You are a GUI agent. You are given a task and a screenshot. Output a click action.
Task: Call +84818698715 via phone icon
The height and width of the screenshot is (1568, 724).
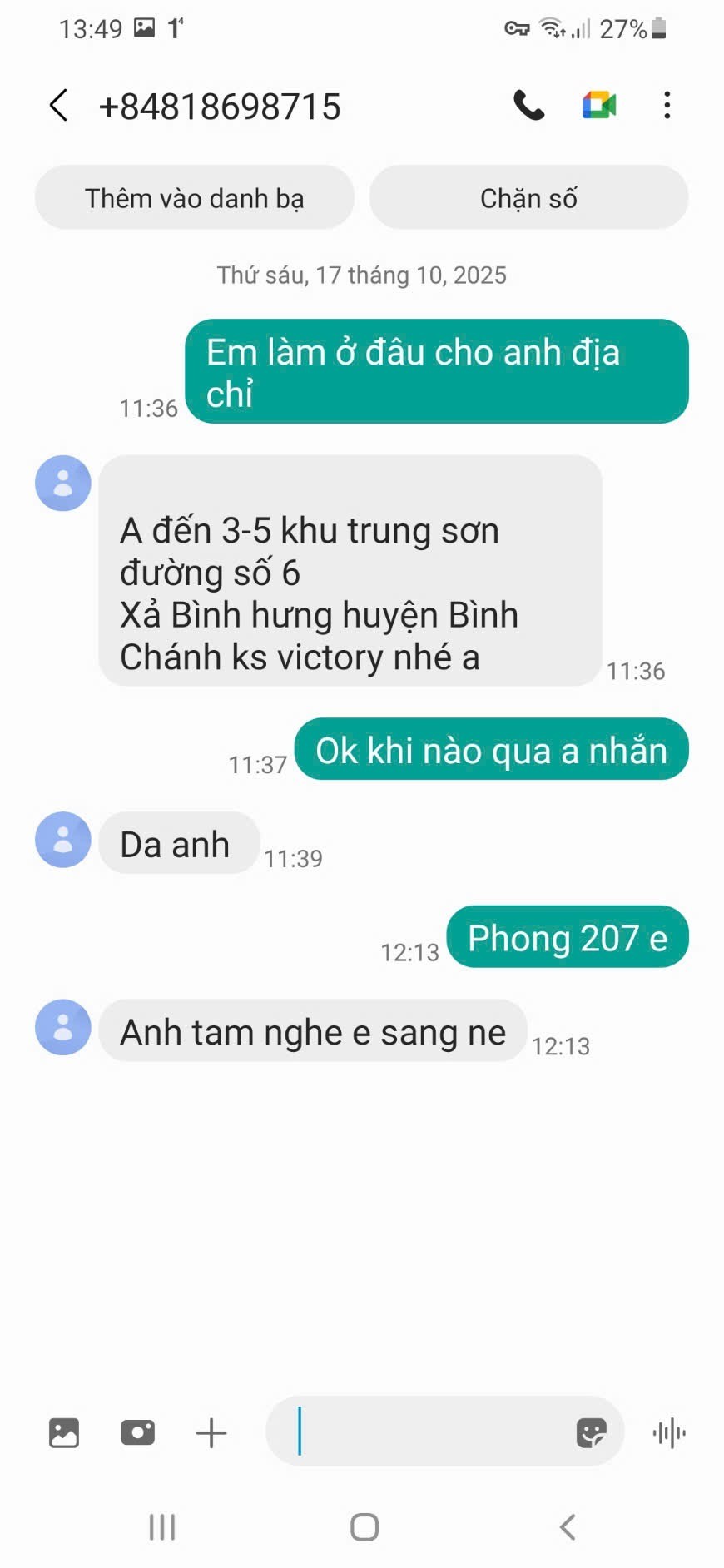click(528, 106)
